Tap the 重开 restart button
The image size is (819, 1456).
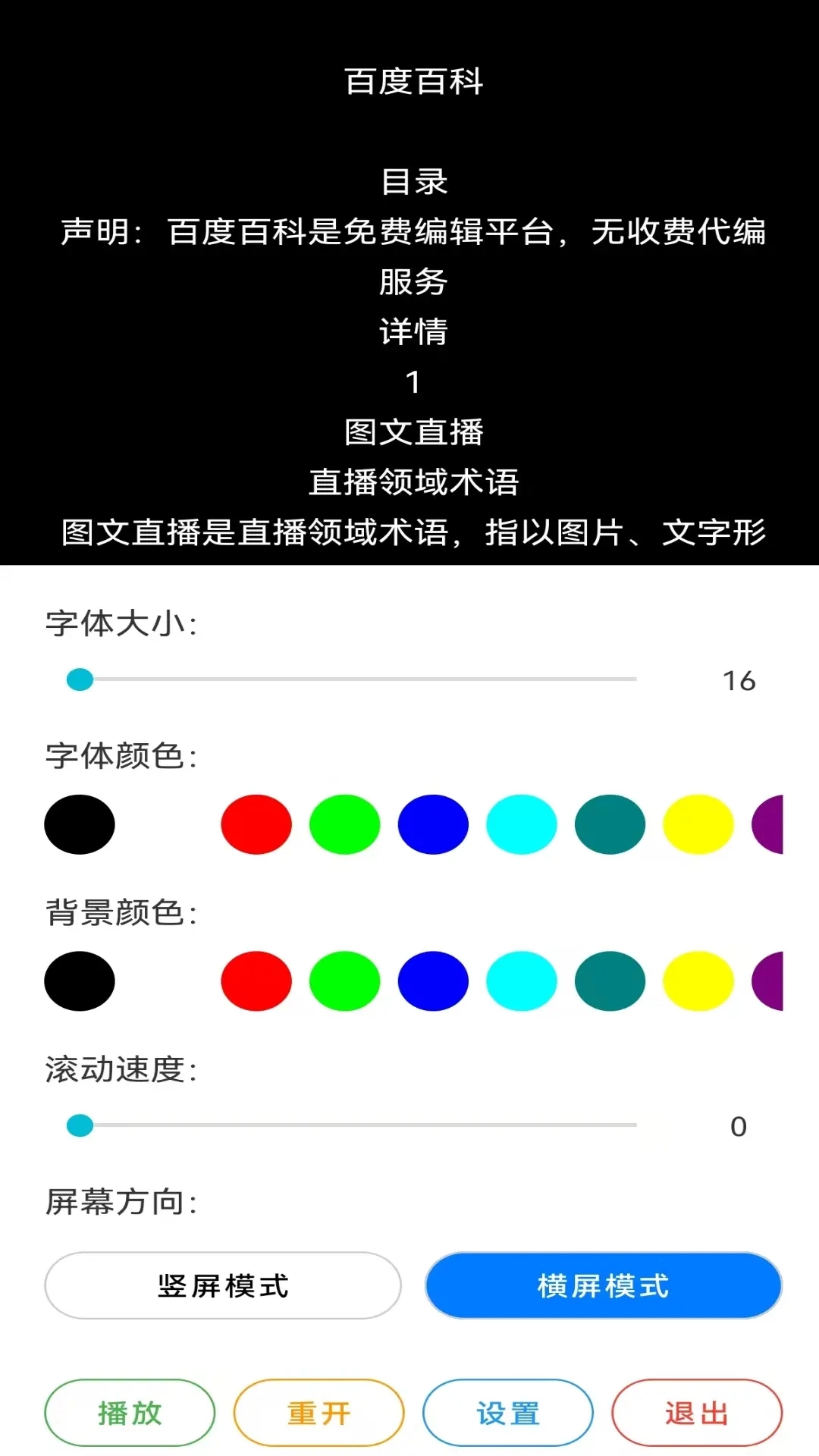(318, 1412)
